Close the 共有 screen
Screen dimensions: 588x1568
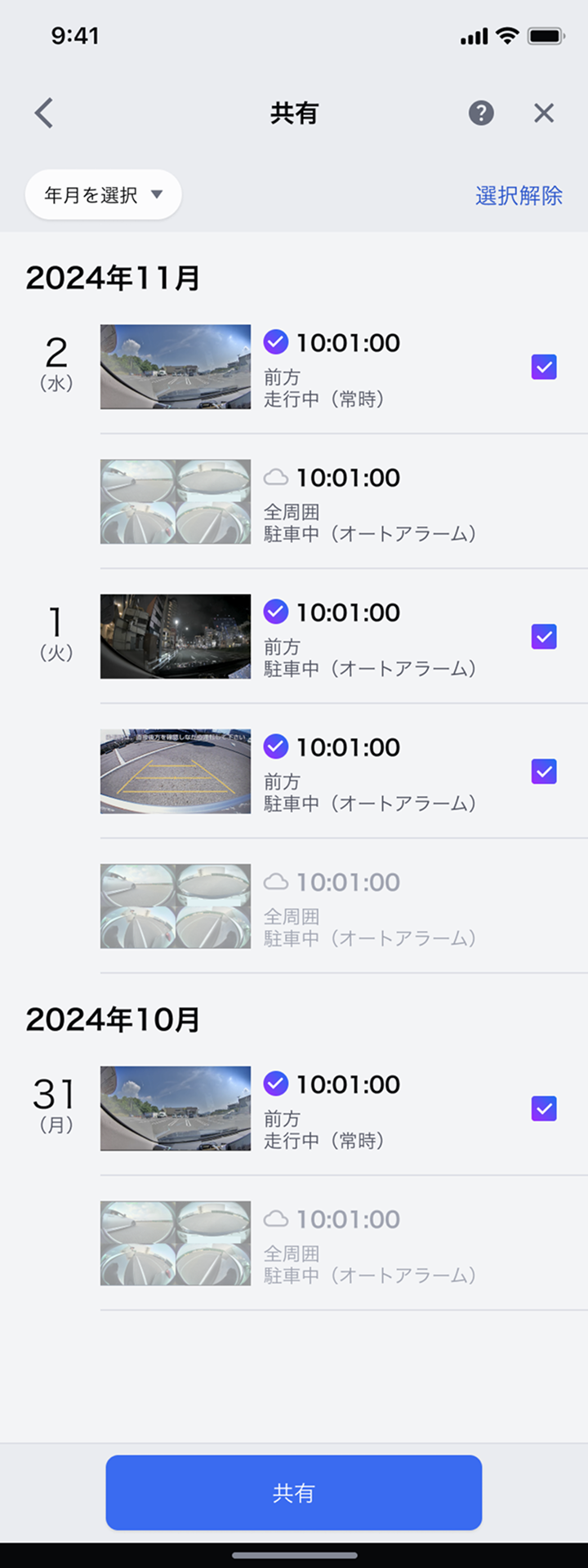point(544,113)
